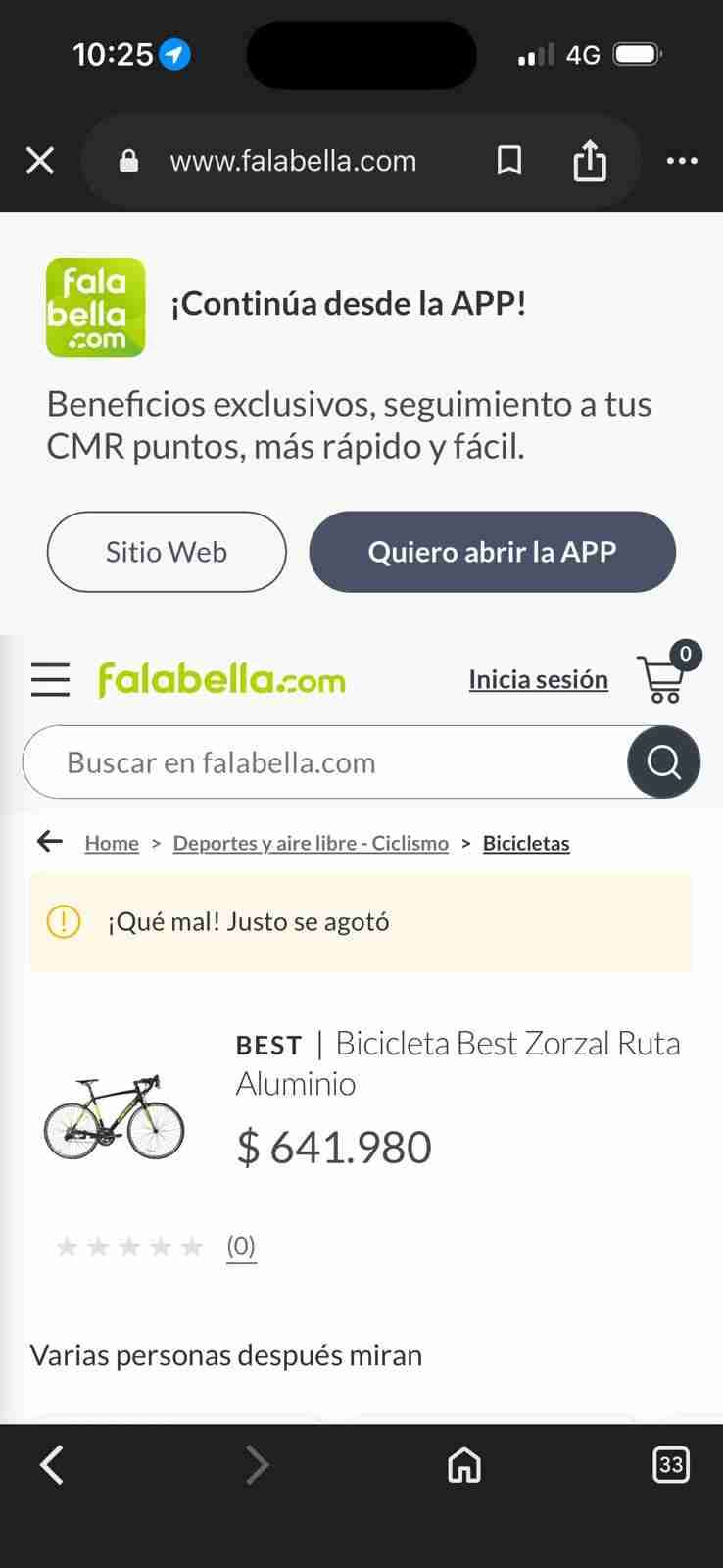Tap the search magnifier icon

tap(663, 761)
